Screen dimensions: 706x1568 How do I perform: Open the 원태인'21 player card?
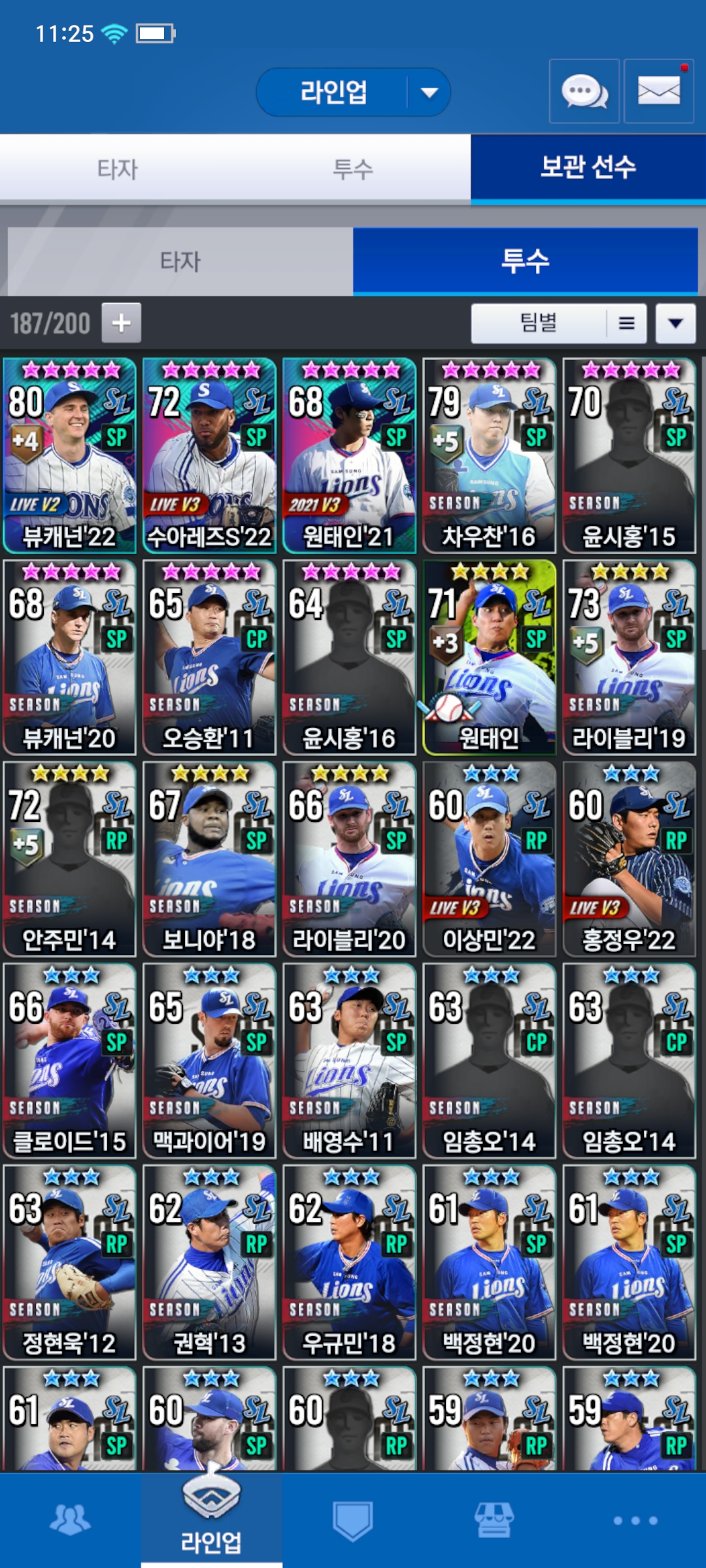tap(350, 455)
